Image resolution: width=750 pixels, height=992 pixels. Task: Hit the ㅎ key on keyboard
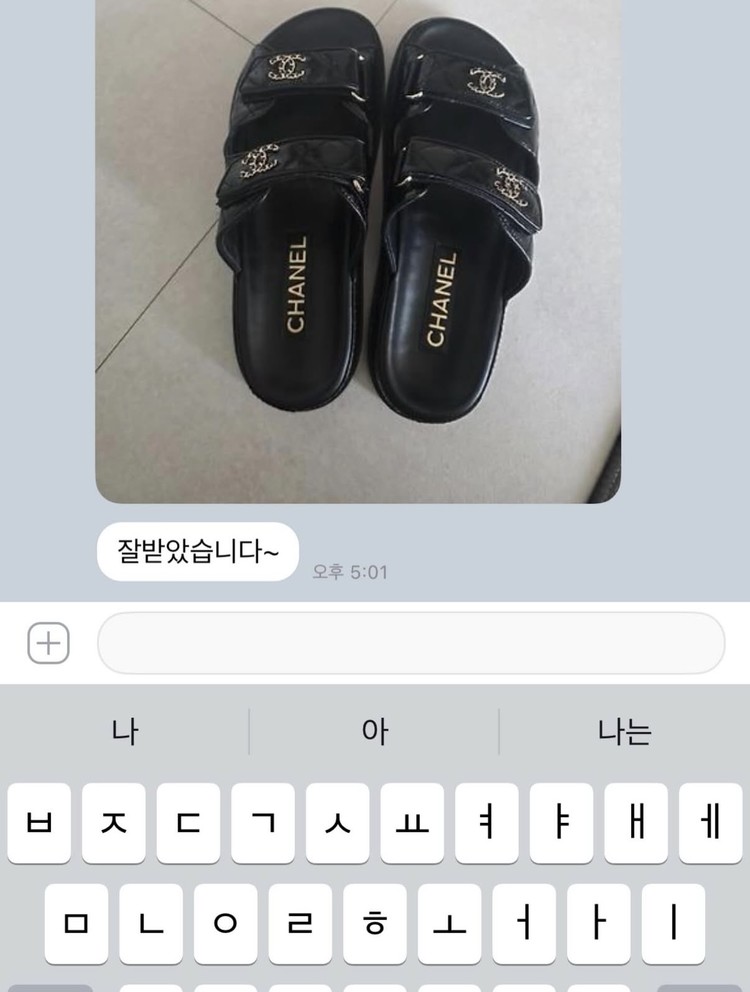pos(375,924)
